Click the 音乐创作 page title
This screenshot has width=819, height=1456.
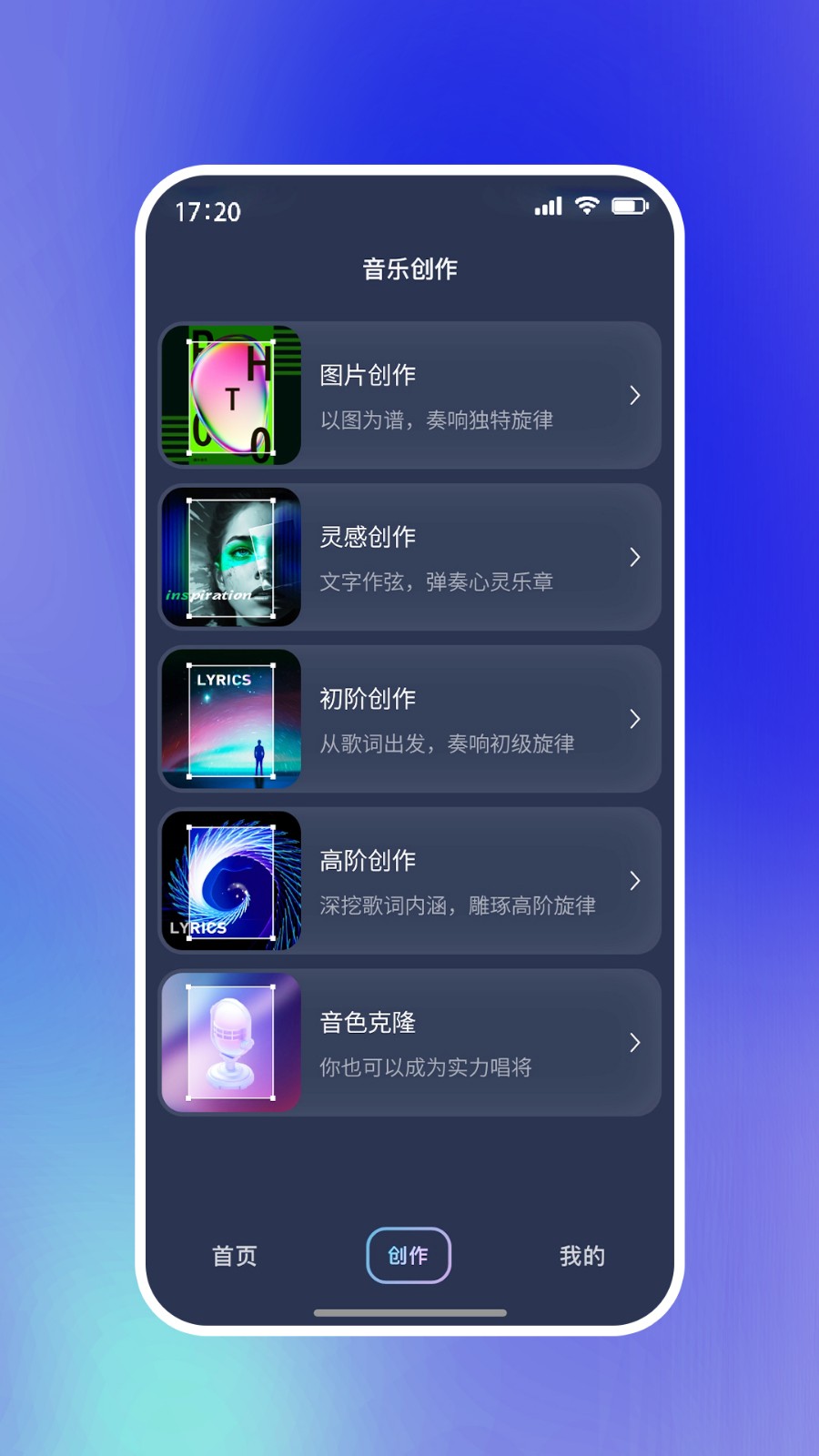click(x=409, y=269)
